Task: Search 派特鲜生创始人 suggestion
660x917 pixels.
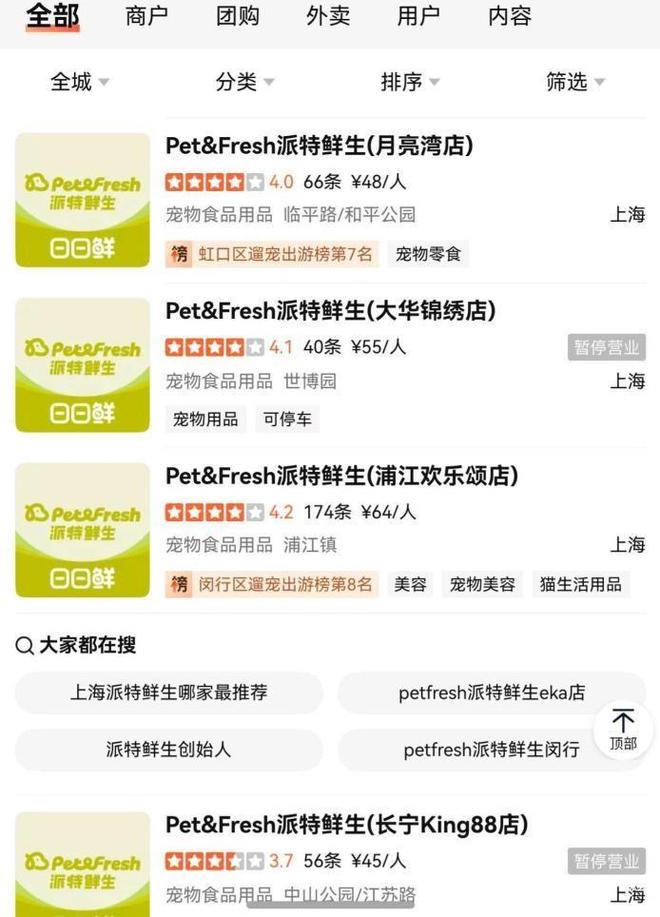Action: (x=169, y=749)
